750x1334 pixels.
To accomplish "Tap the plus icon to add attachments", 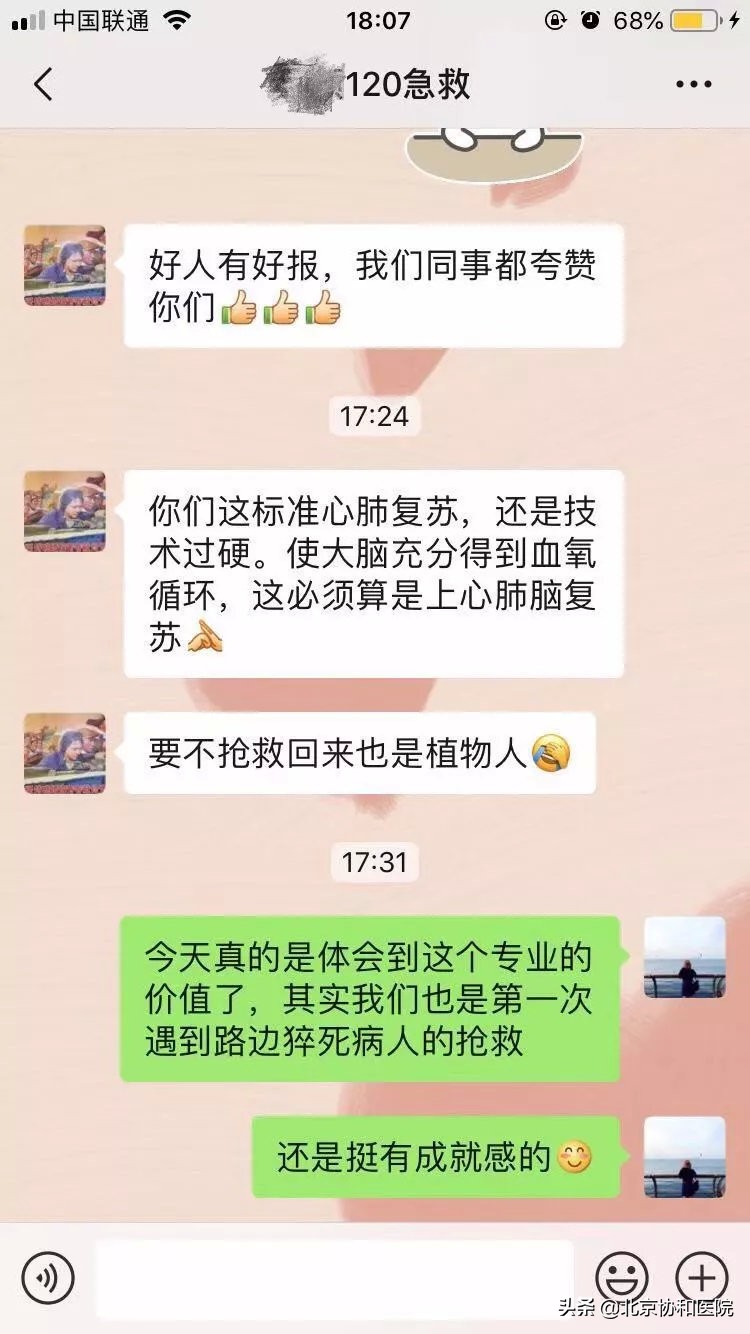I will [702, 1276].
